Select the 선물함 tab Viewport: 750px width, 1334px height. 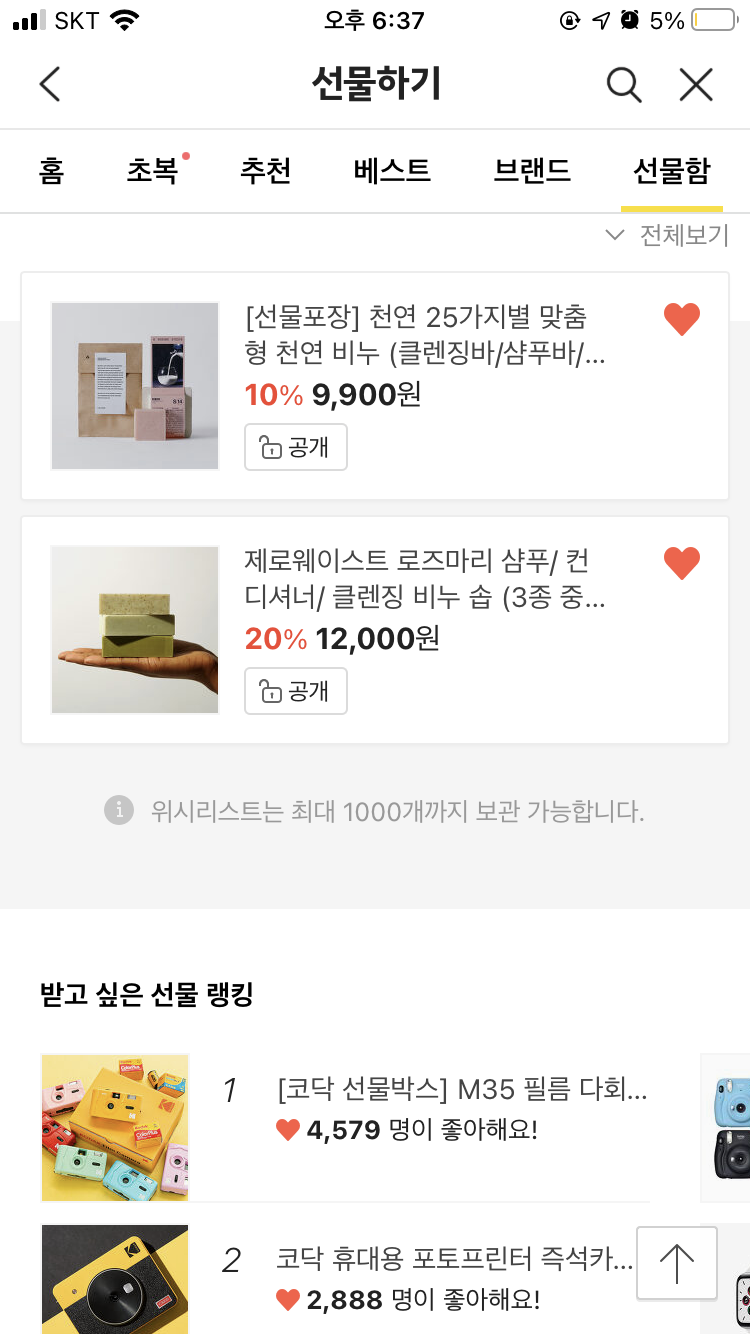click(671, 171)
